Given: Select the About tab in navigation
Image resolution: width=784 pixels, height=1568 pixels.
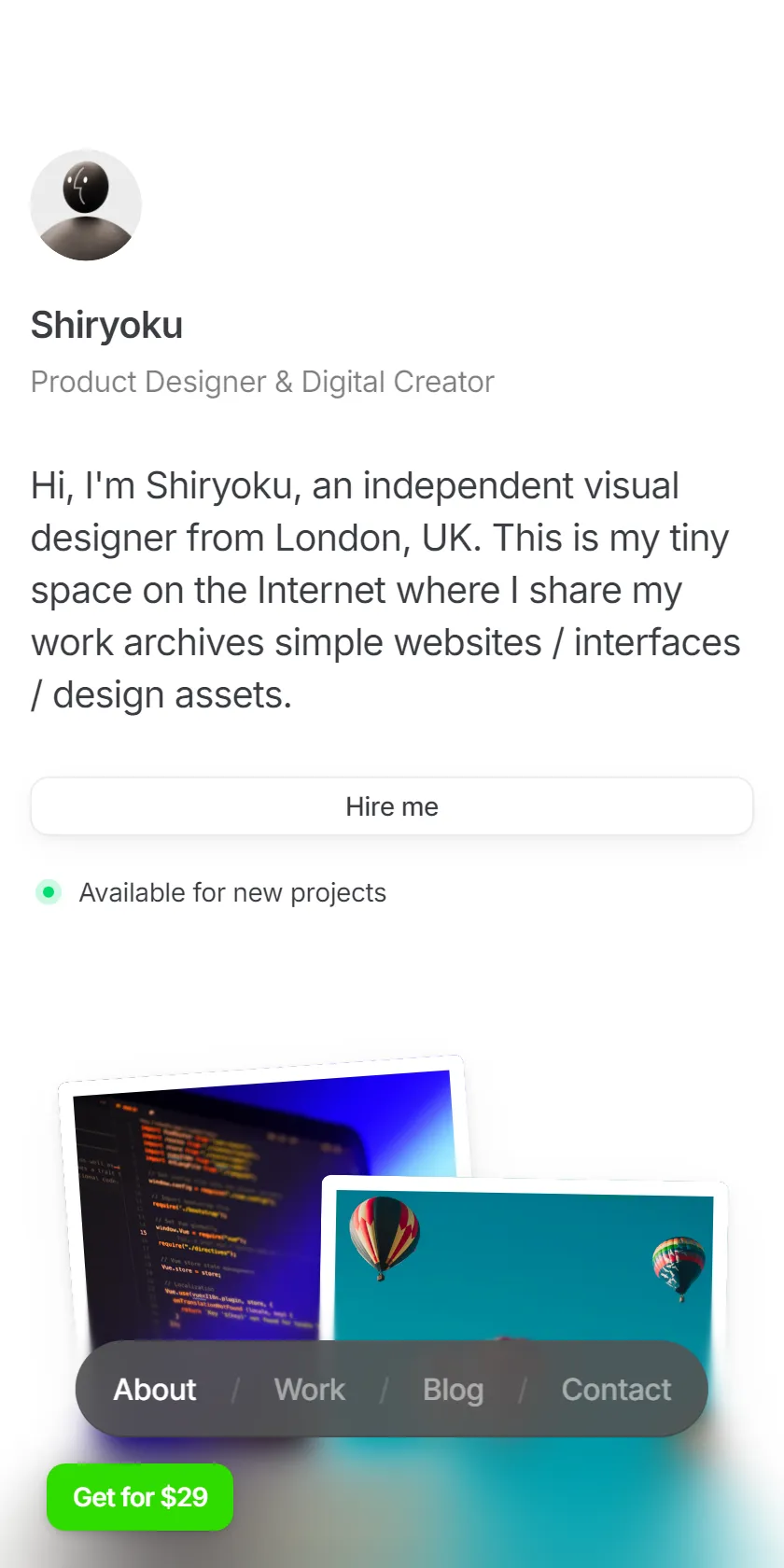Looking at the screenshot, I should coord(155,1390).
